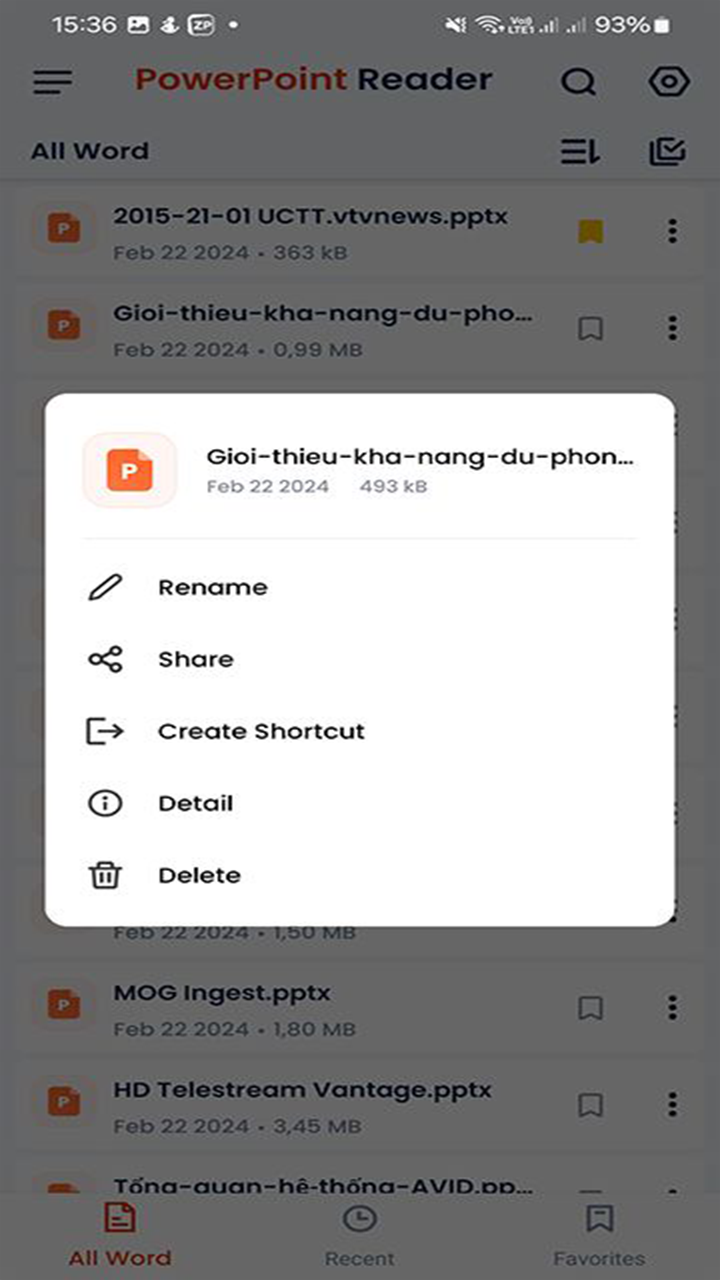Switch to the Recent tab

coord(359,1236)
